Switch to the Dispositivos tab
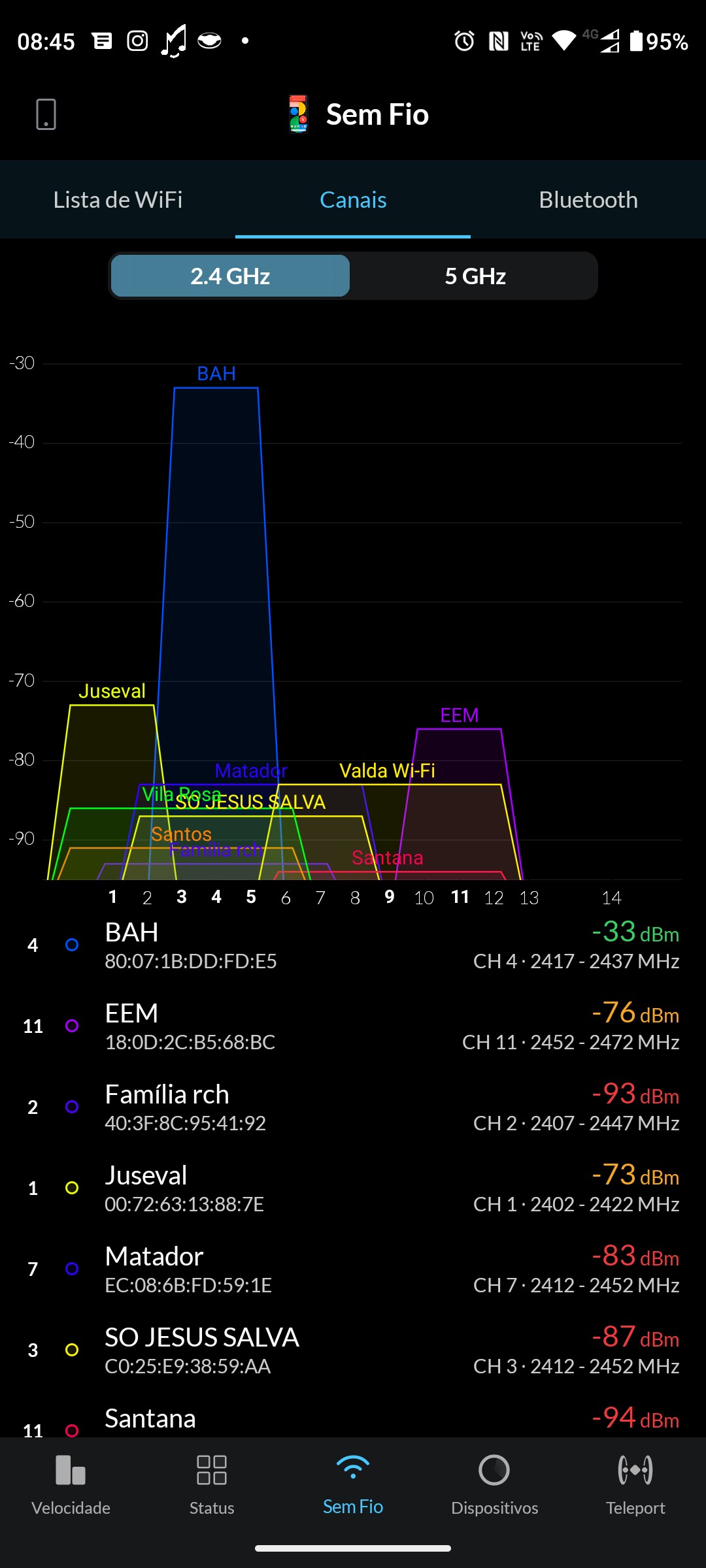The height and width of the screenshot is (1568, 706). (494, 1484)
